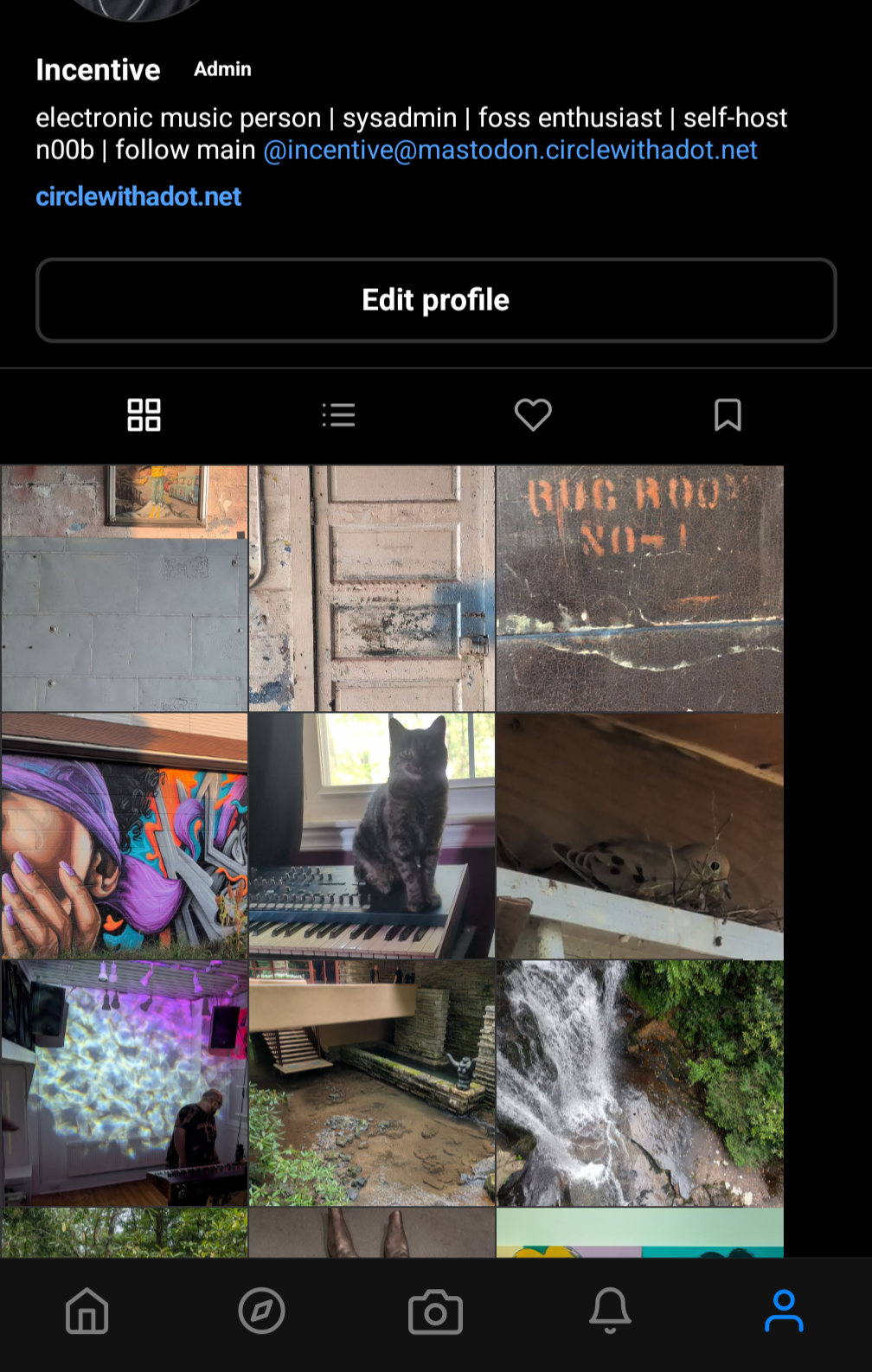The image size is (872, 1372).
Task: Open the @incentive@mastodon.circlewithadot.net mention link
Action: click(x=510, y=151)
